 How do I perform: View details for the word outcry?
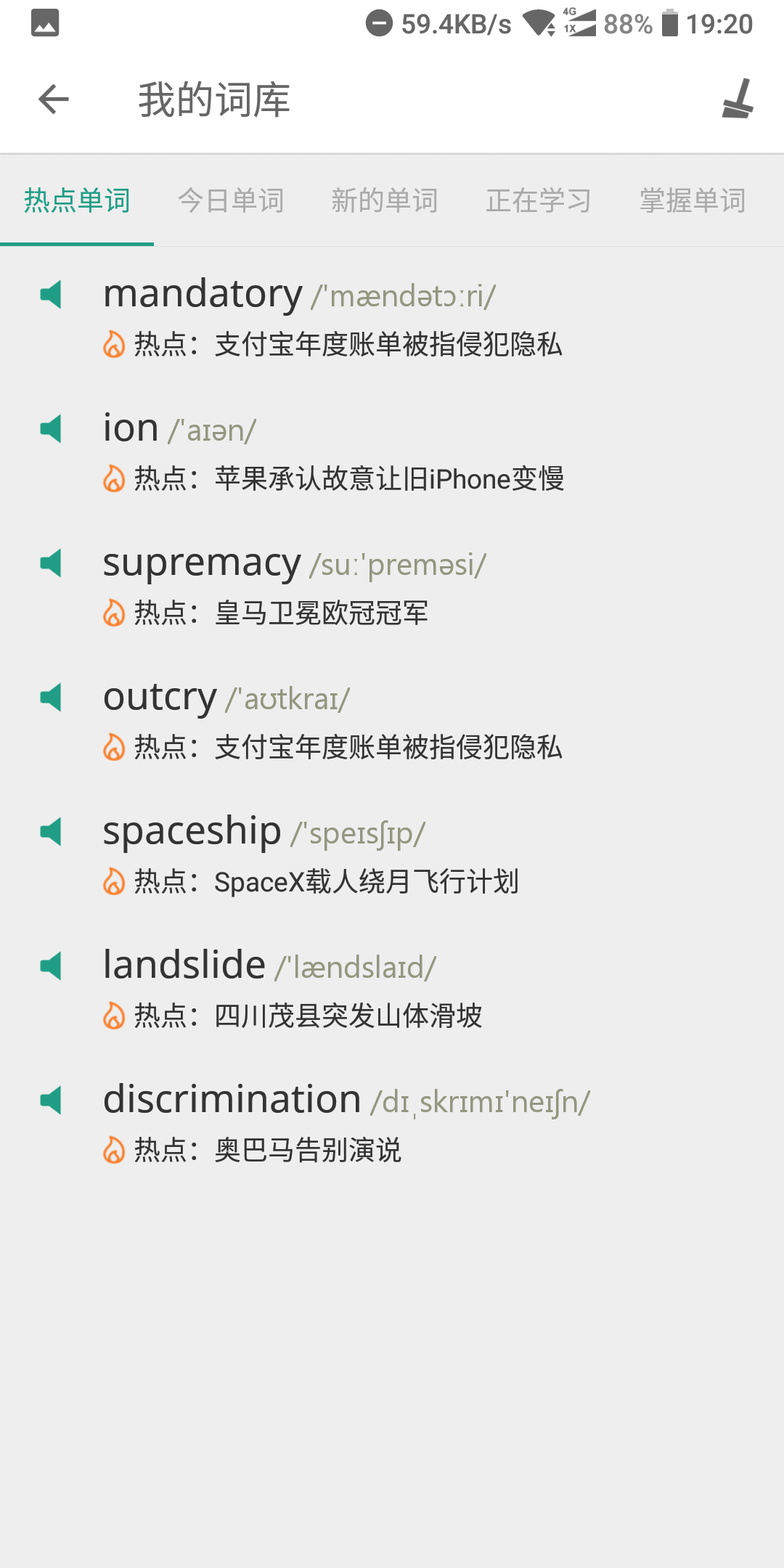pyautogui.click(x=160, y=698)
